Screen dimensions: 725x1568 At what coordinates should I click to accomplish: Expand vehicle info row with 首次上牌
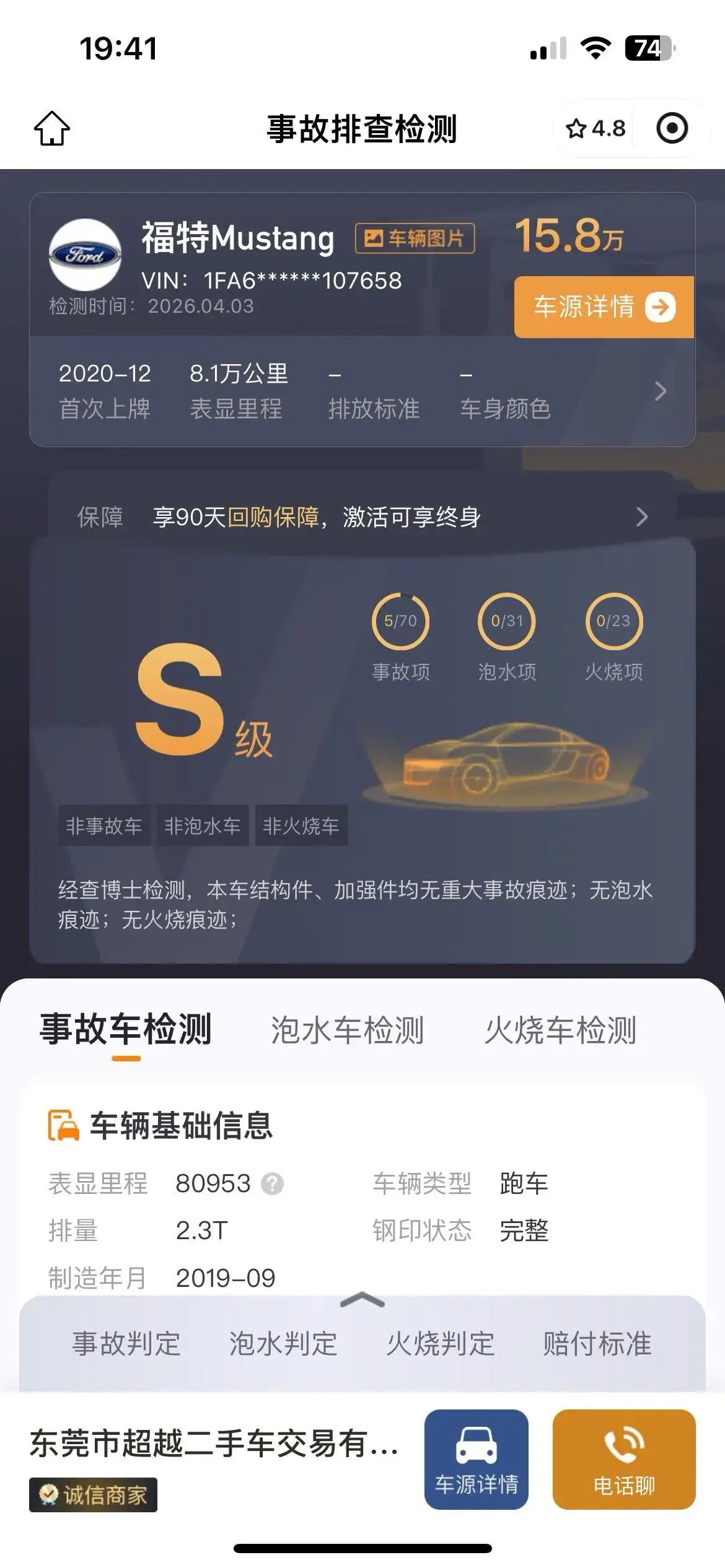660,391
